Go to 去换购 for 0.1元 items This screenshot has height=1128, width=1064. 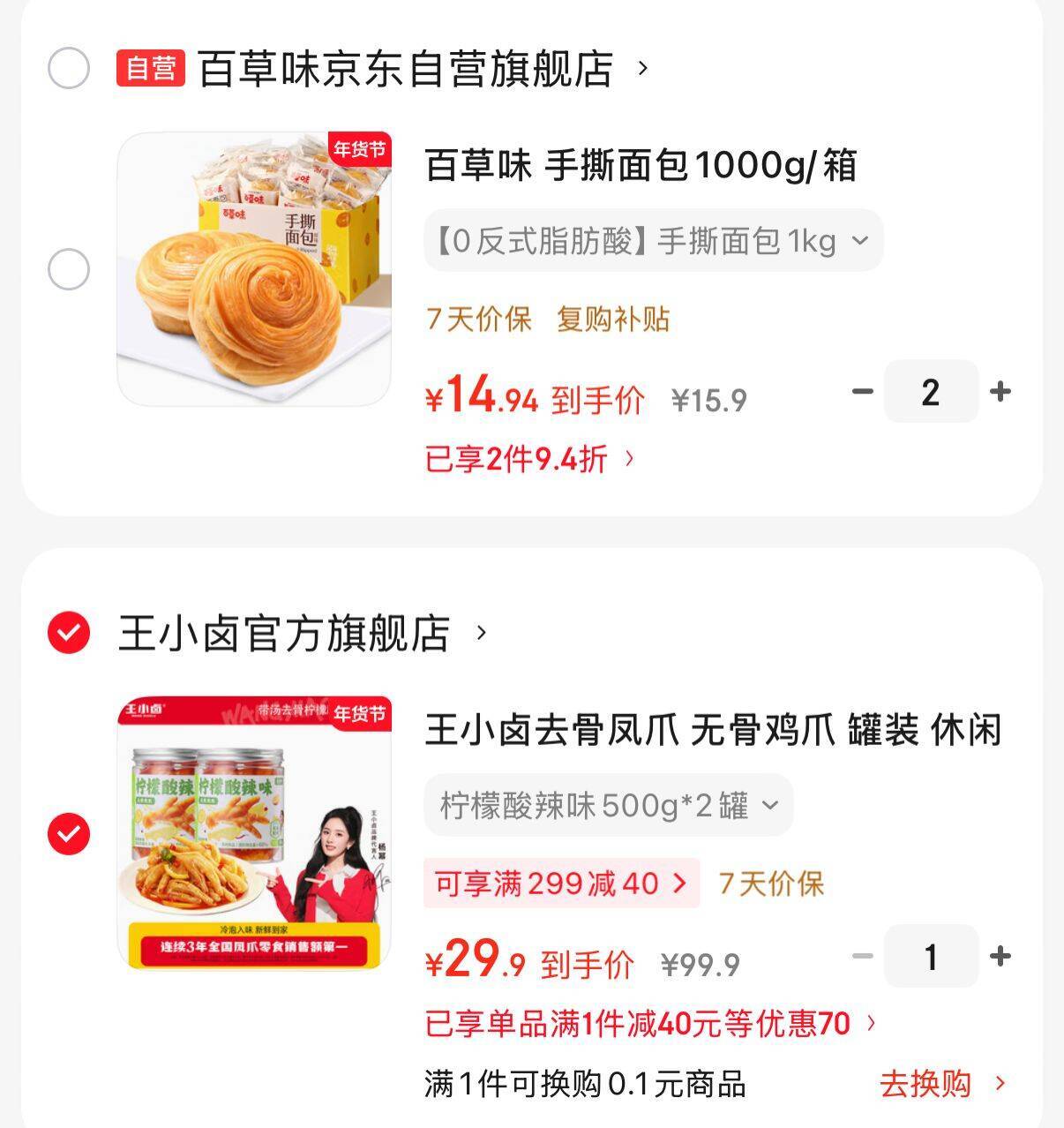940,1084
